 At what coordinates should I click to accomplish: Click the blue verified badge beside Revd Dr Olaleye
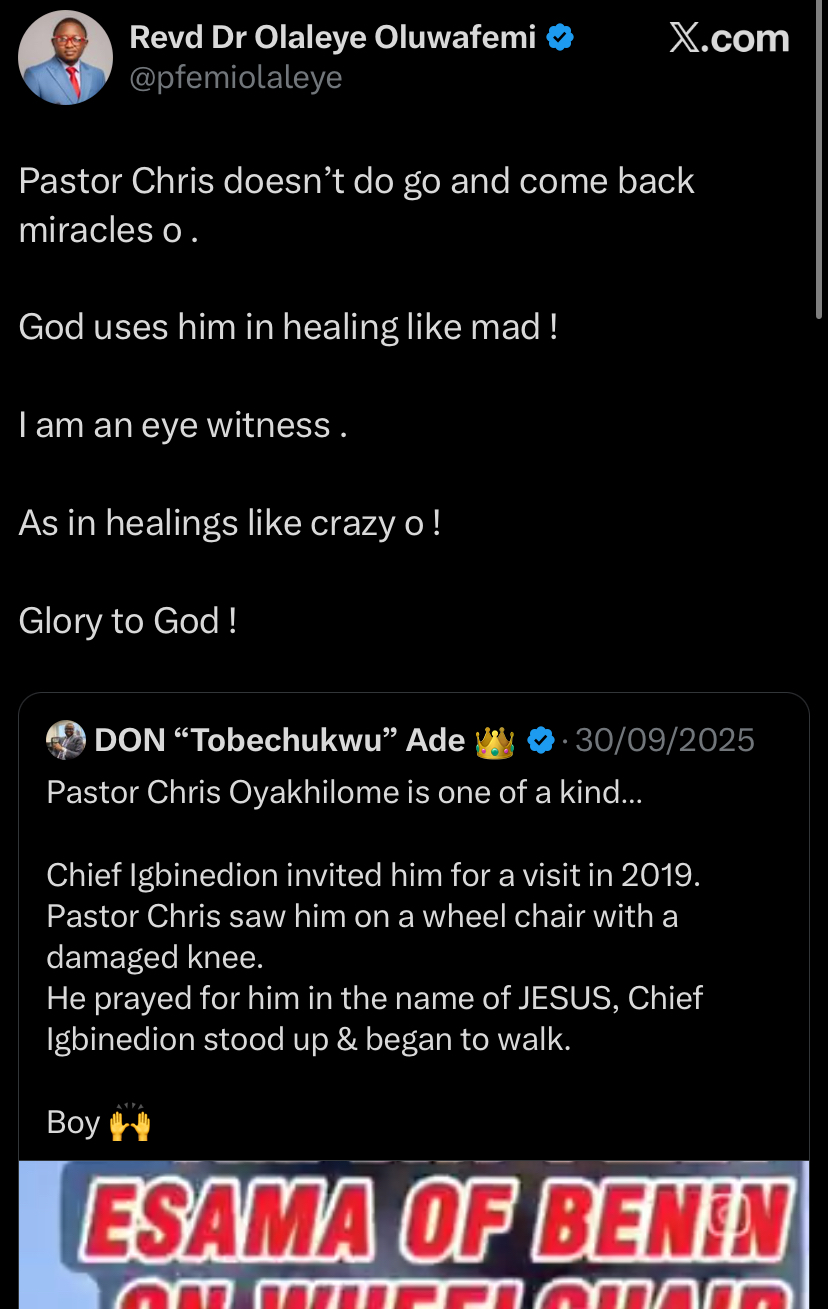pyautogui.click(x=560, y=38)
